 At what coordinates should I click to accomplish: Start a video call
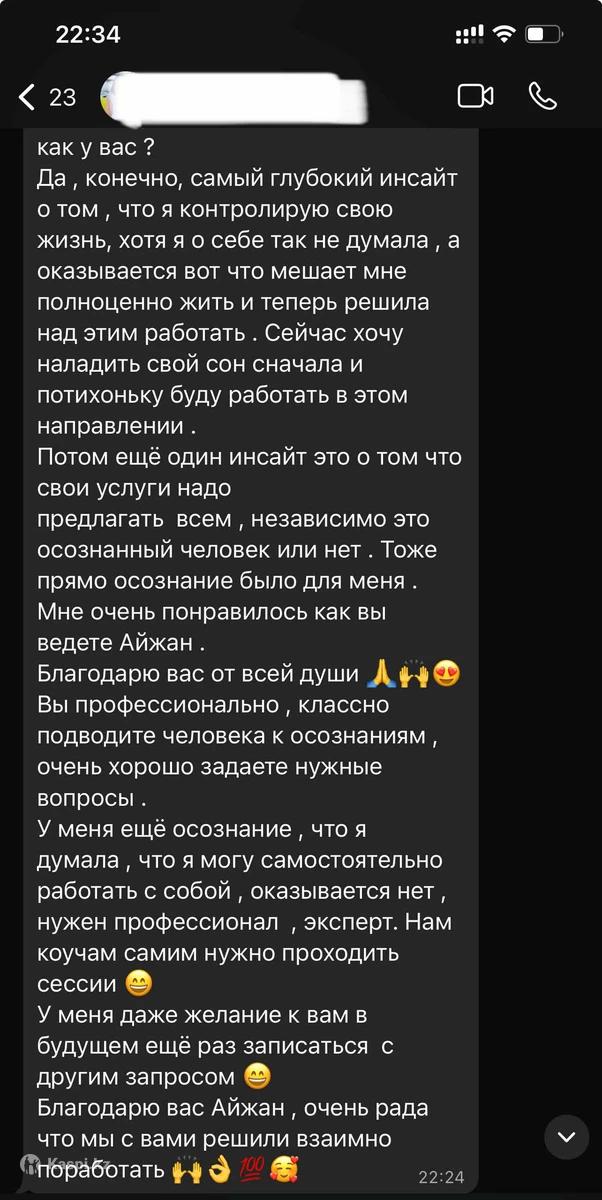tap(475, 96)
